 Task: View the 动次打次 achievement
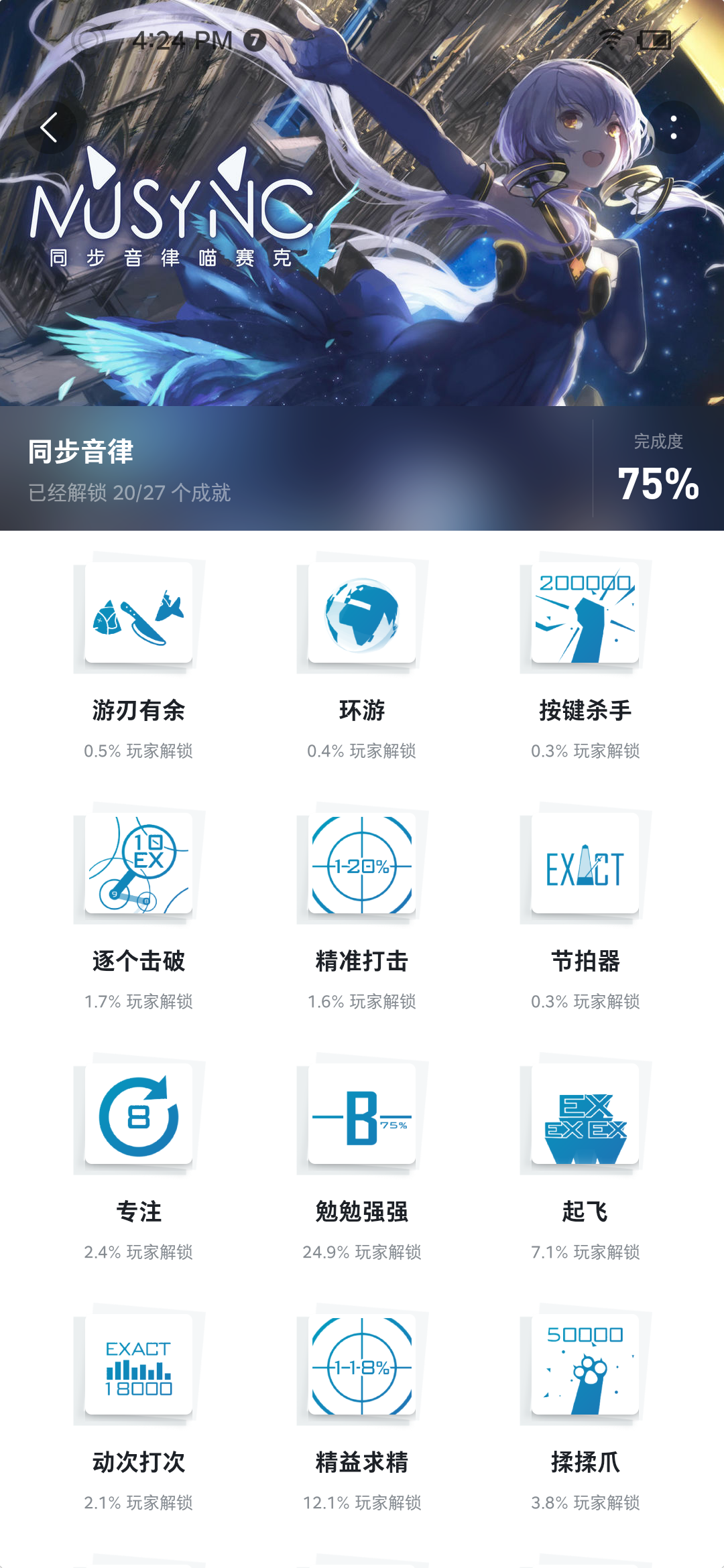(x=139, y=1409)
